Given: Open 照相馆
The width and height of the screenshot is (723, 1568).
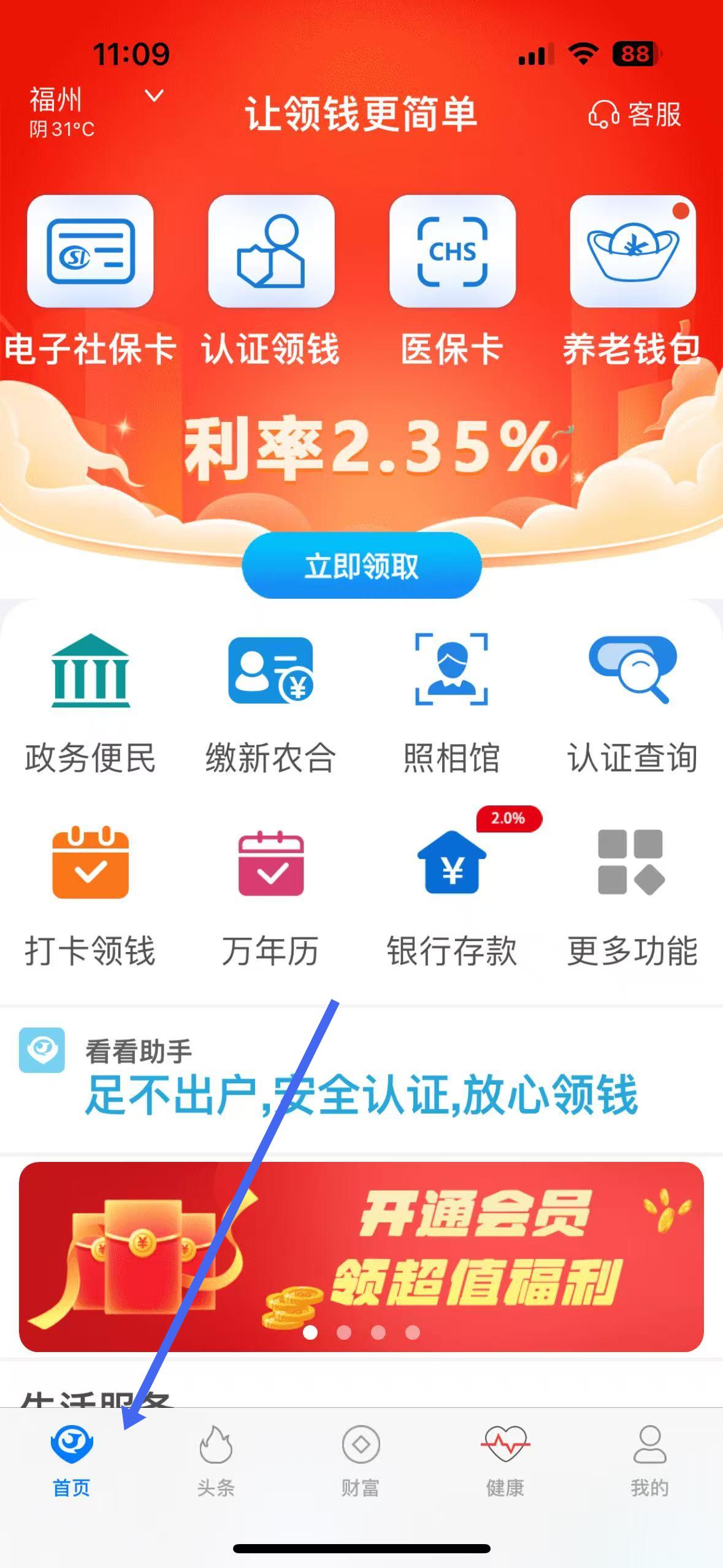Looking at the screenshot, I should pyautogui.click(x=452, y=702).
